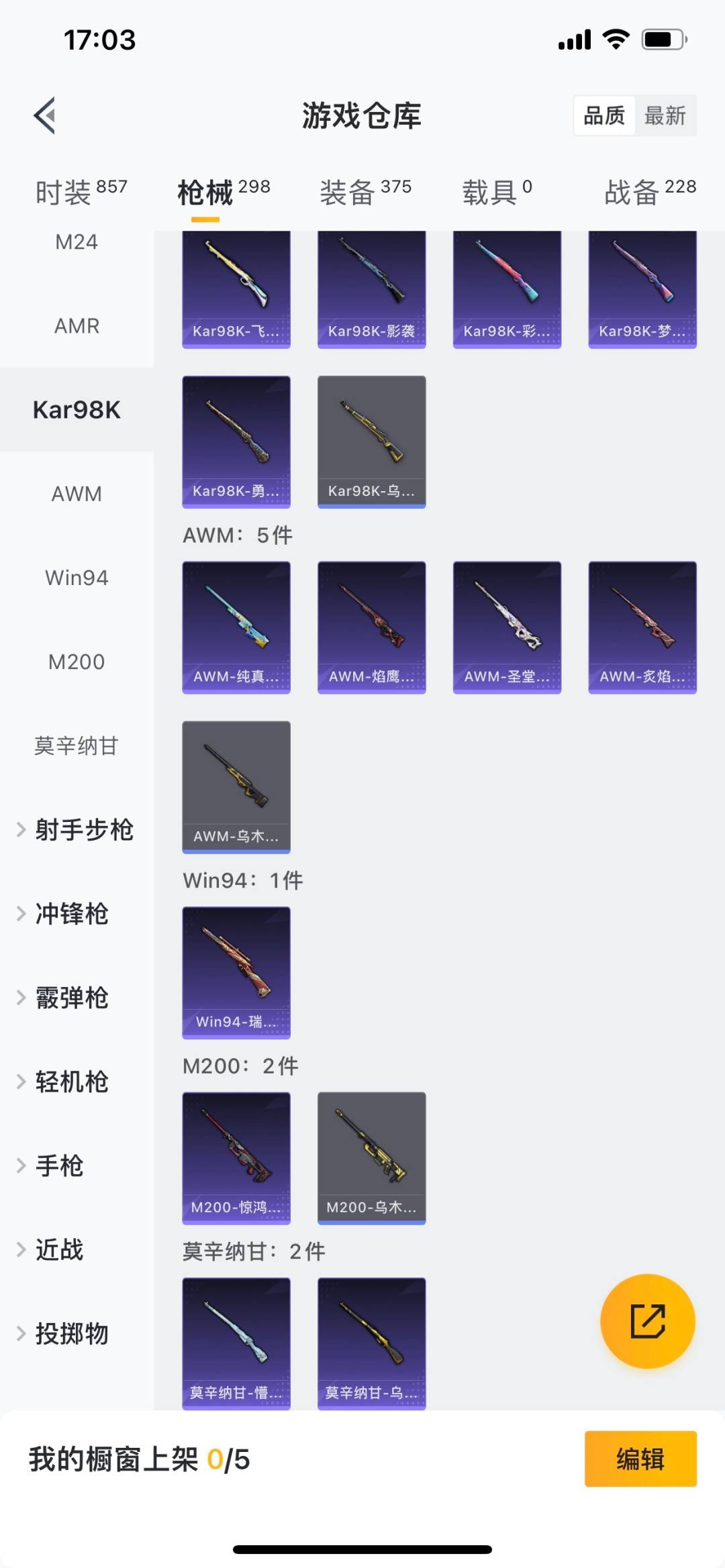This screenshot has width=725, height=1568.
Task: Tap the 编辑 button for the showcase
Action: pos(640,1459)
